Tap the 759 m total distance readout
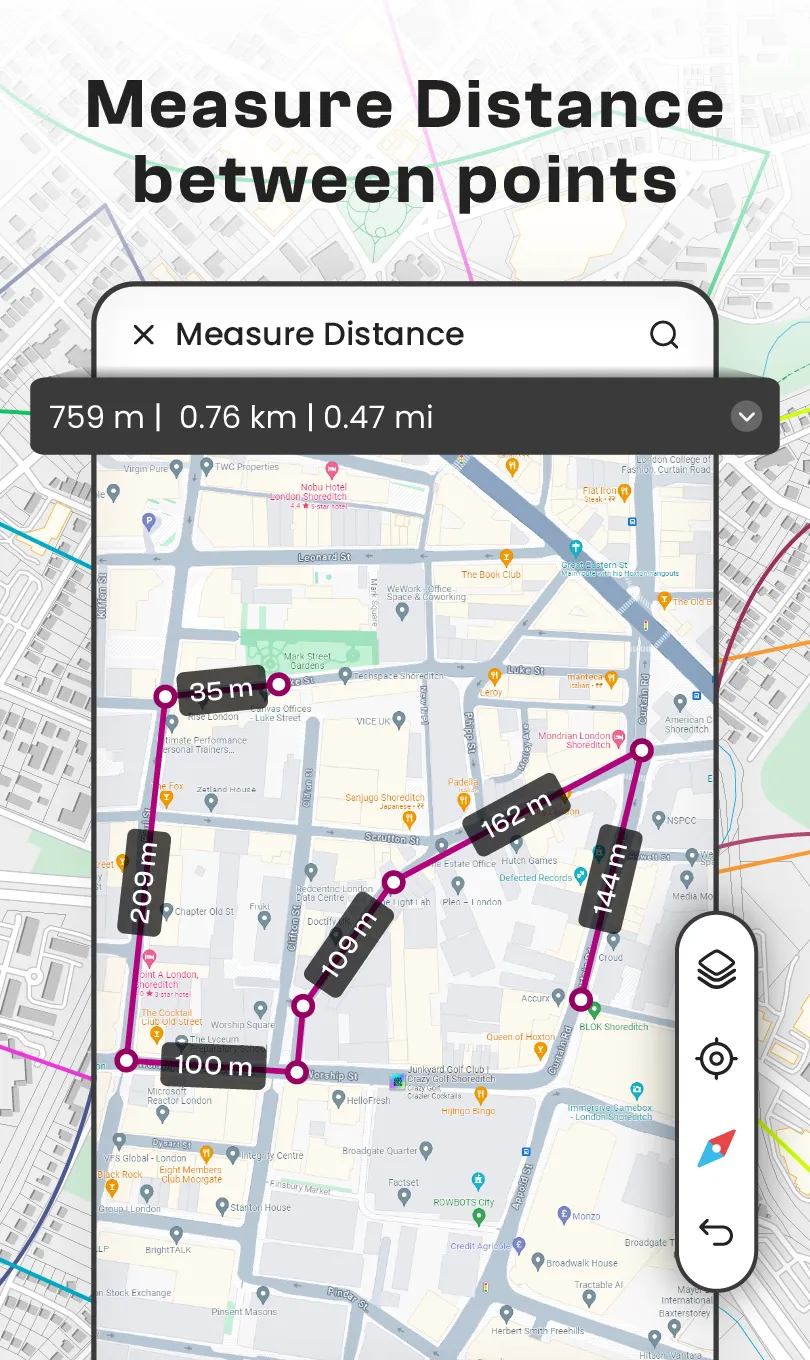 pos(97,416)
